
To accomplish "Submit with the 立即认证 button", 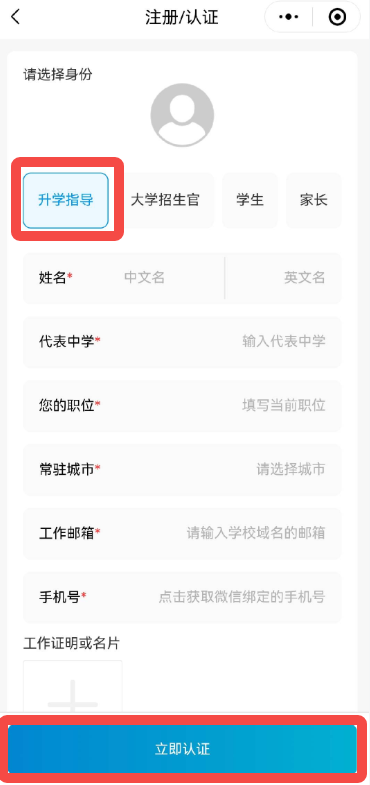I will coord(182,749).
